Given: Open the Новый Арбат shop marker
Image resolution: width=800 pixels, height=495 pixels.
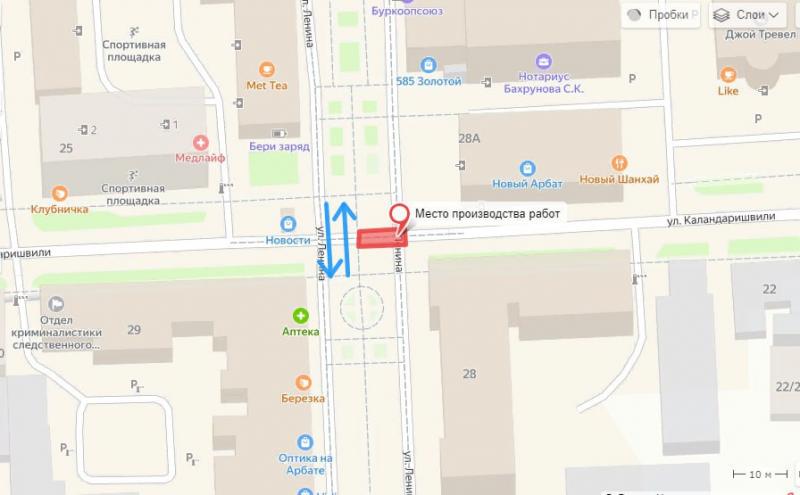Looking at the screenshot, I should 527,166.
